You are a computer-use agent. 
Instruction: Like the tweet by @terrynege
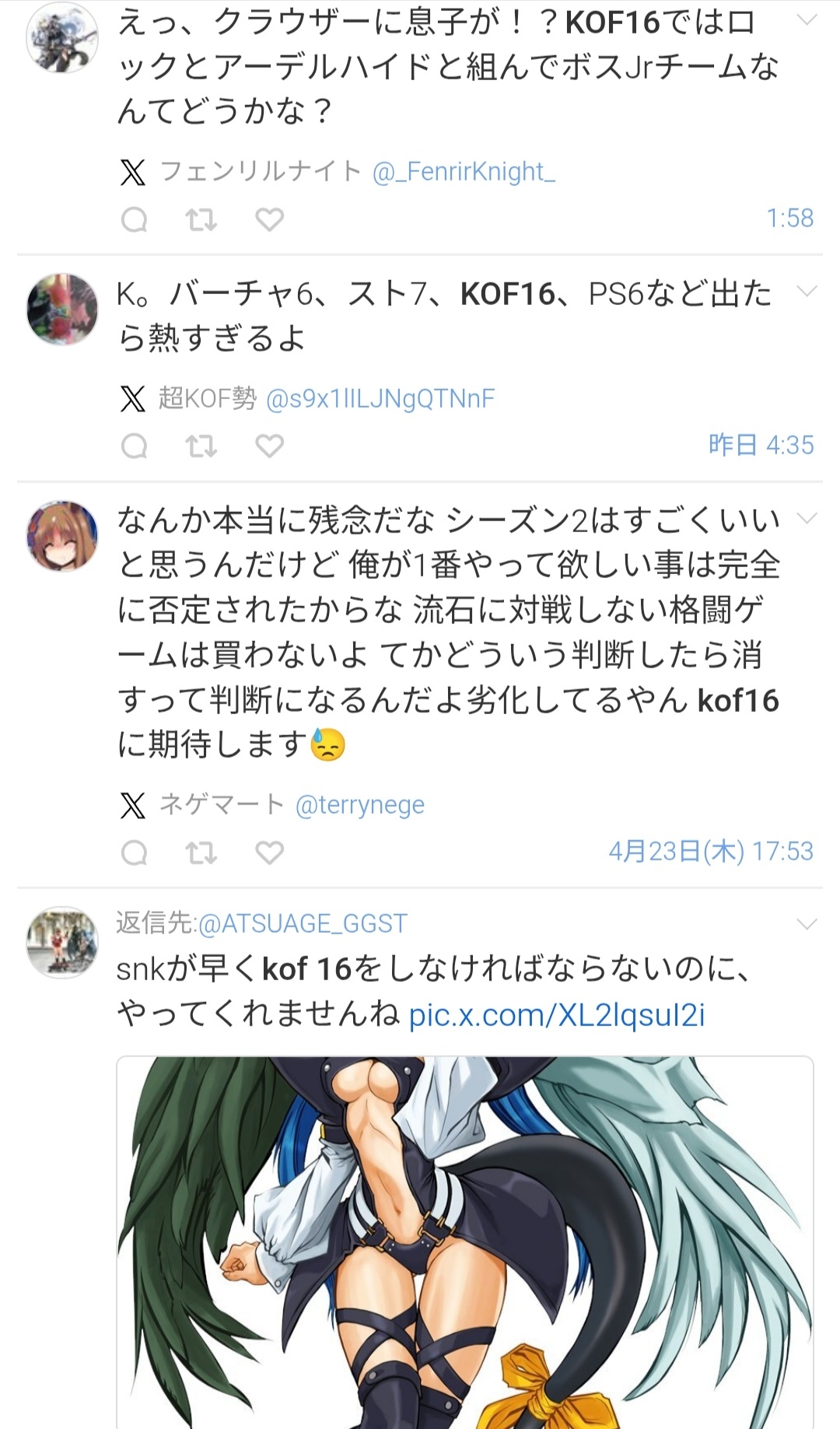pyautogui.click(x=270, y=853)
